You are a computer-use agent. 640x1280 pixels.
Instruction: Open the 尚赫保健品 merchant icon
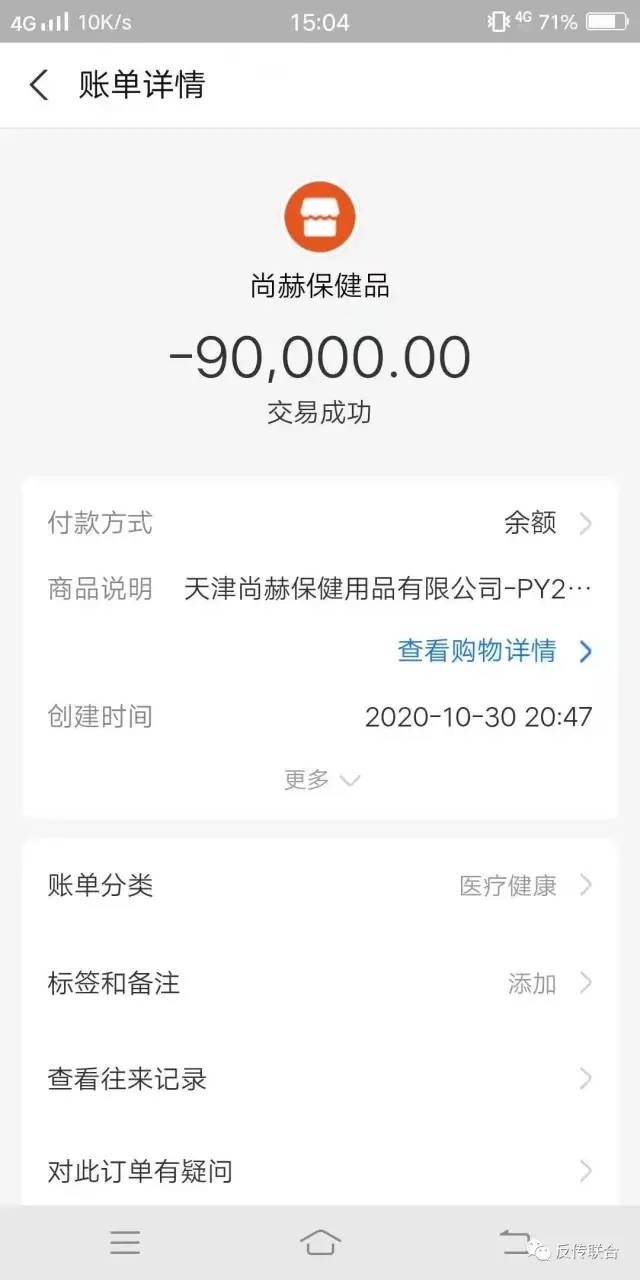[x=320, y=217]
